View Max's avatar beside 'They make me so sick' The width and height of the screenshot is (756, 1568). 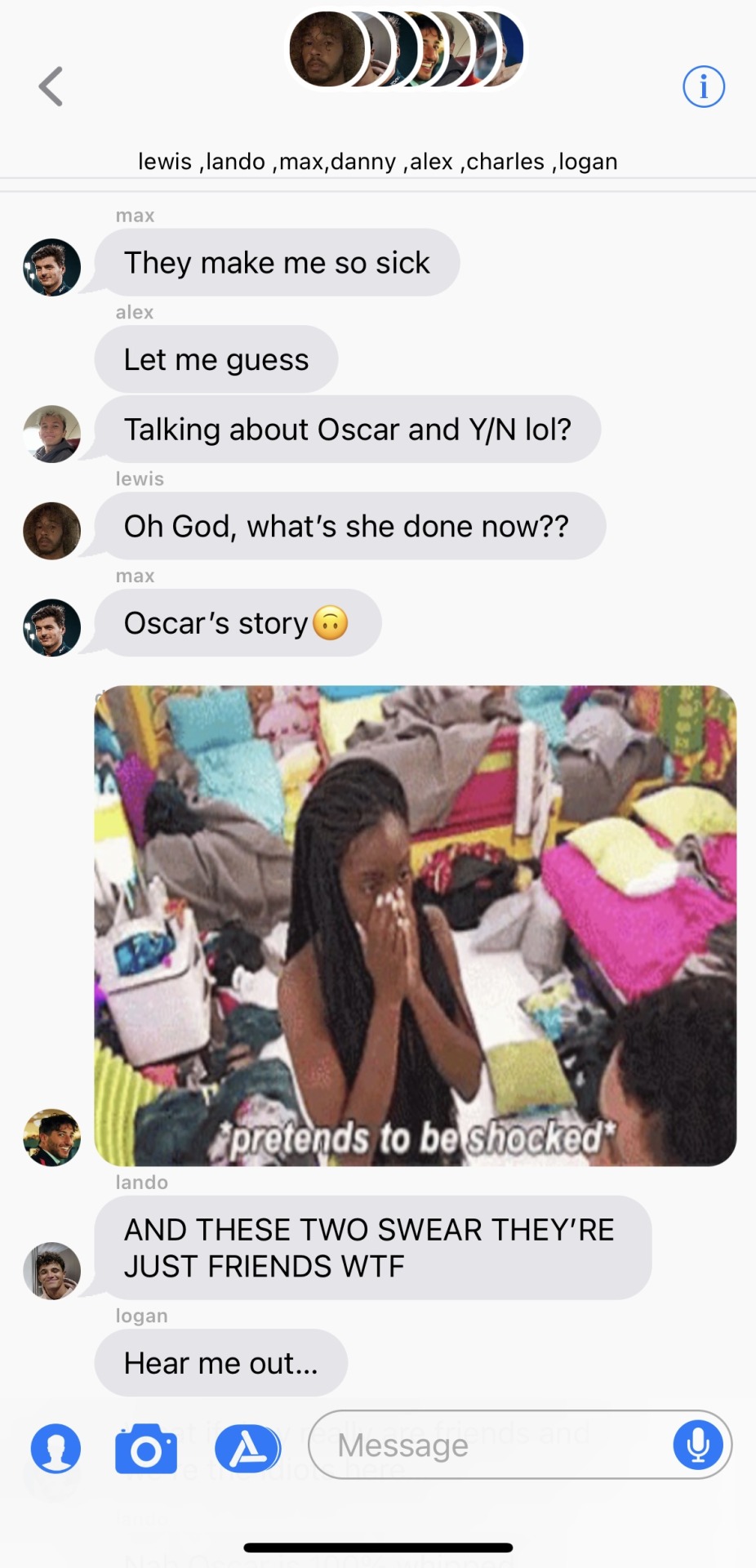coord(51,267)
